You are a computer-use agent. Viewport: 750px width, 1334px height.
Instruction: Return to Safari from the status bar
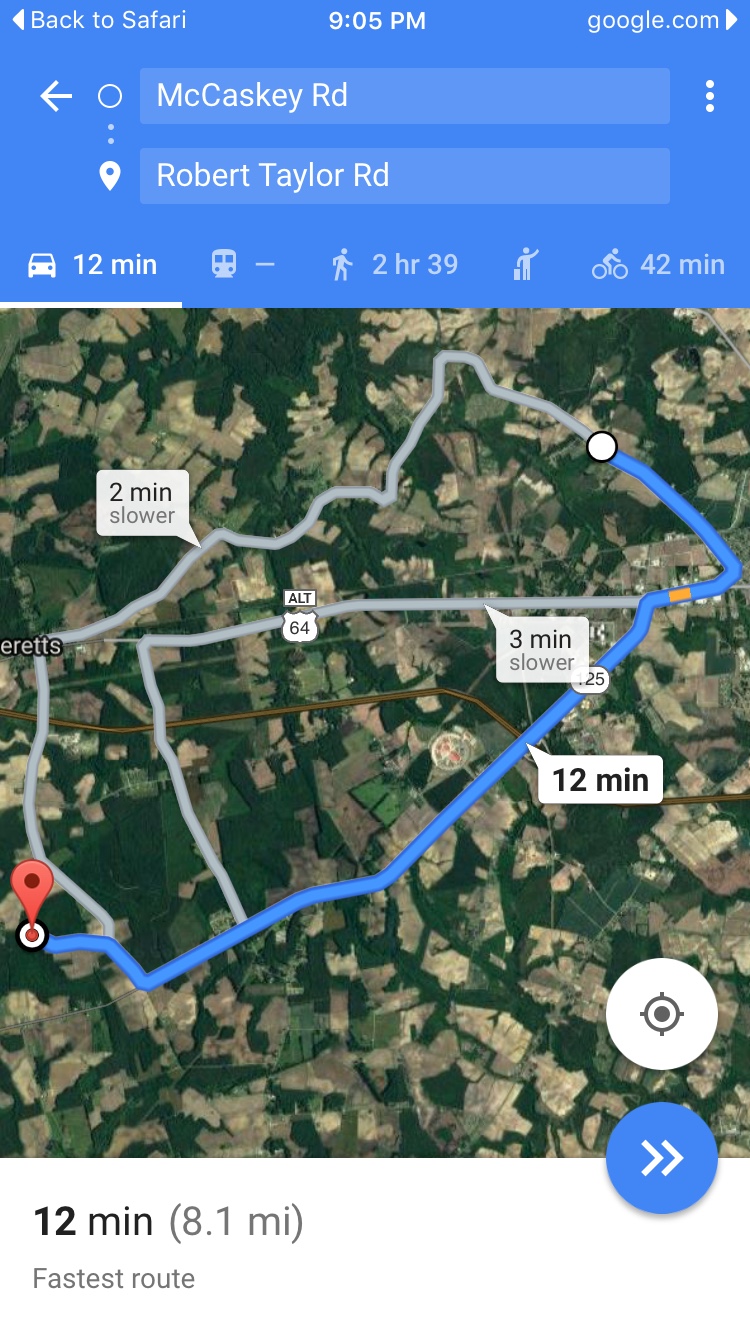tap(98, 20)
